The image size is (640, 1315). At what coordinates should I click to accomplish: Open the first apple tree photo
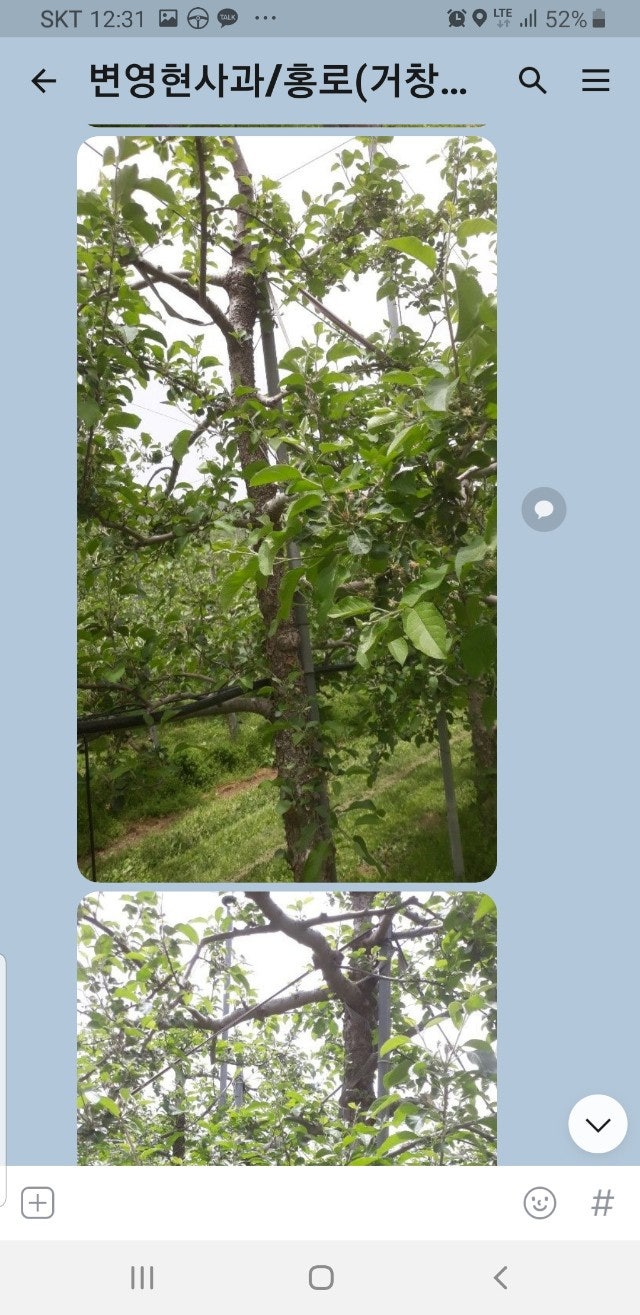click(287, 509)
